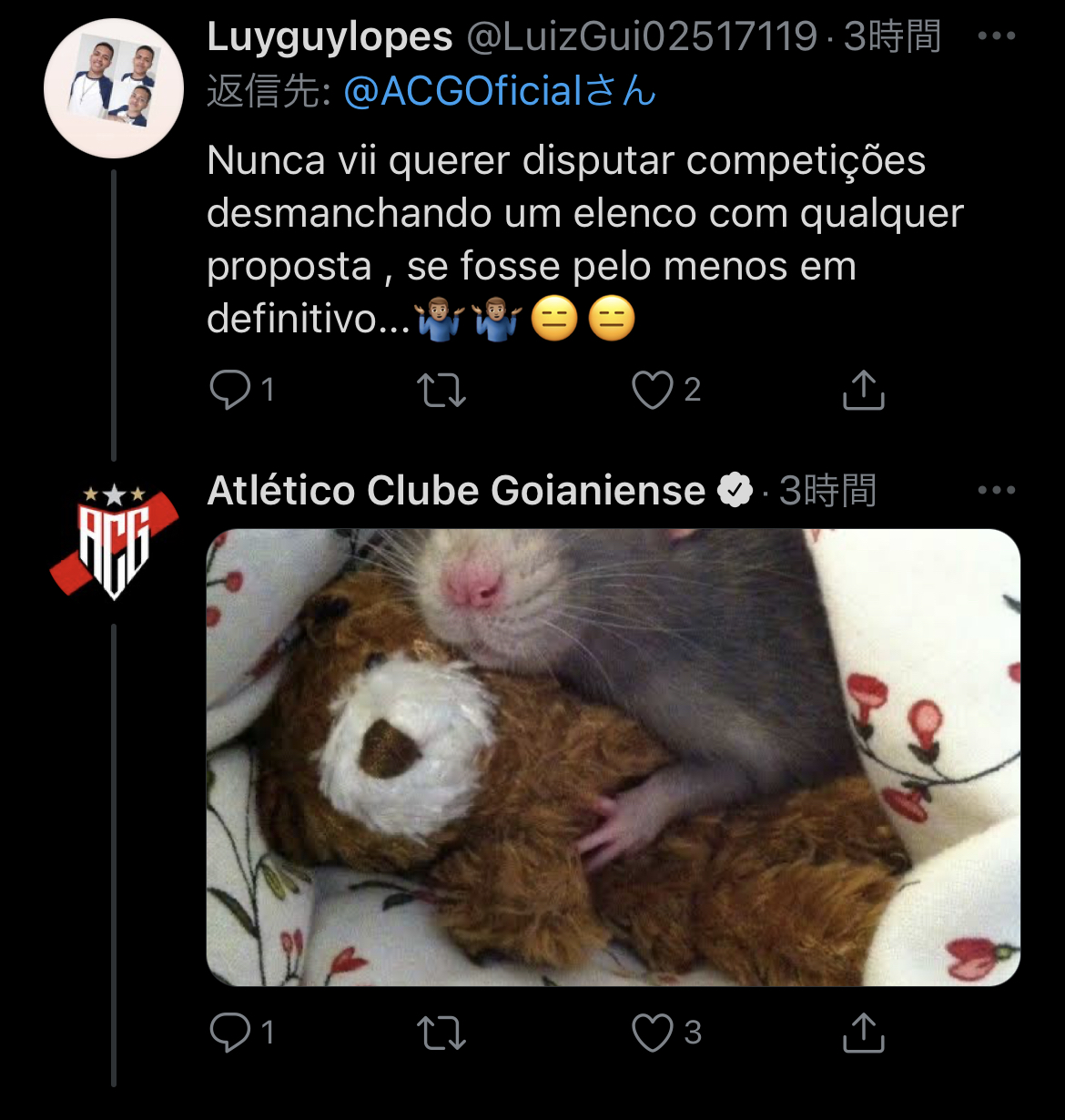Image resolution: width=1065 pixels, height=1120 pixels.
Task: Share Luyguylopes' tweet
Action: pos(863,390)
